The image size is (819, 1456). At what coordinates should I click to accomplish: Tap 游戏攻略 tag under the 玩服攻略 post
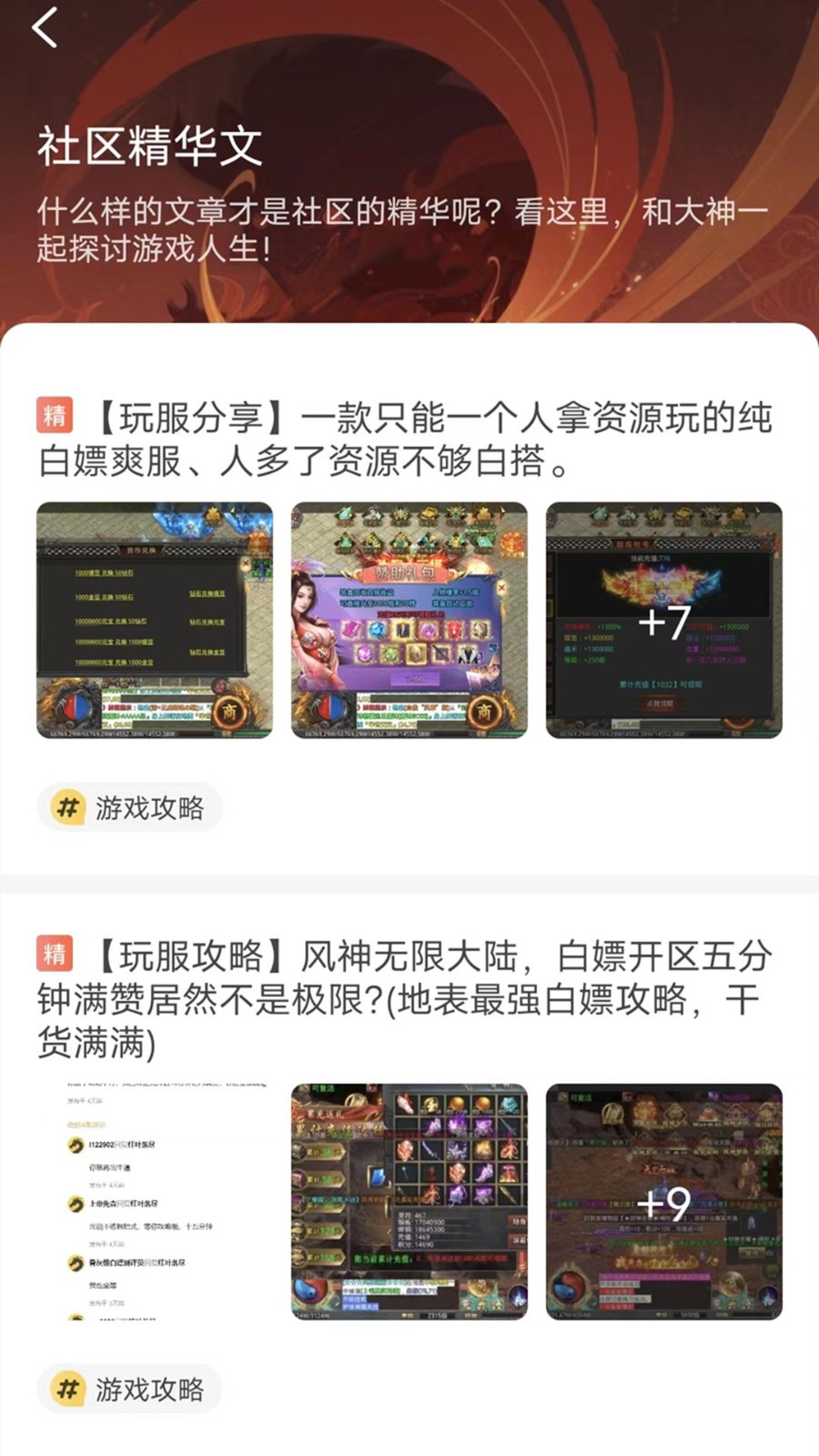pos(130,1389)
